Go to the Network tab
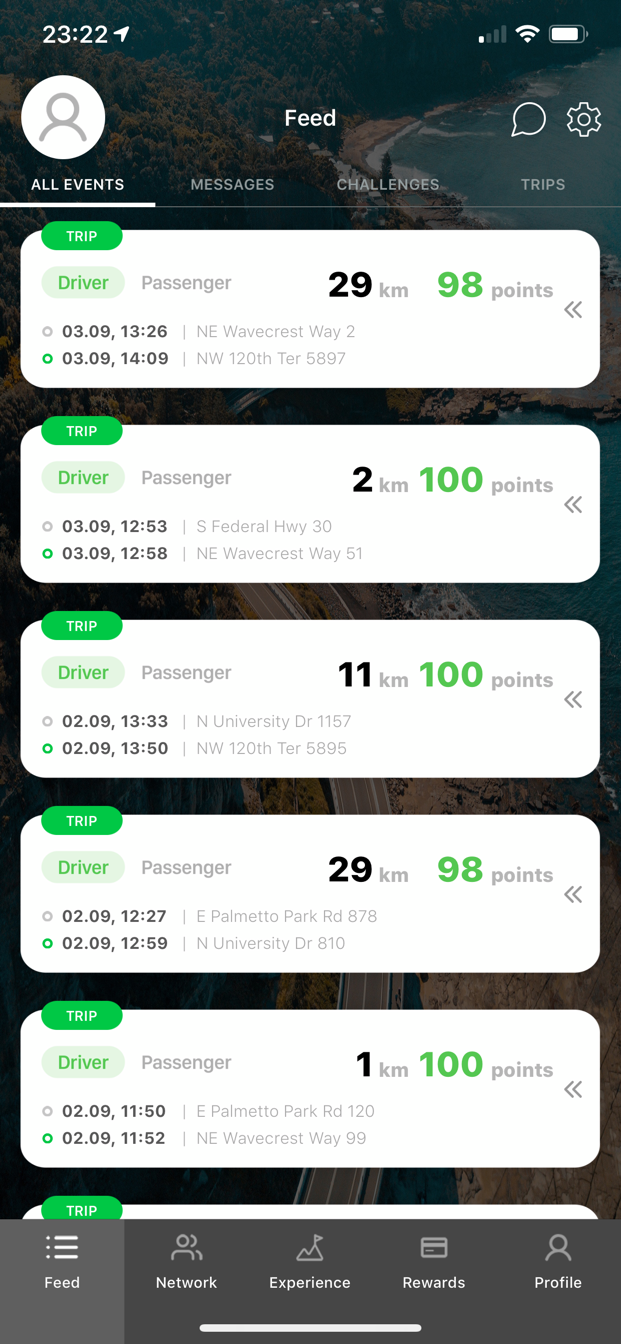Screen dimensions: 621x1344 coord(186,1262)
